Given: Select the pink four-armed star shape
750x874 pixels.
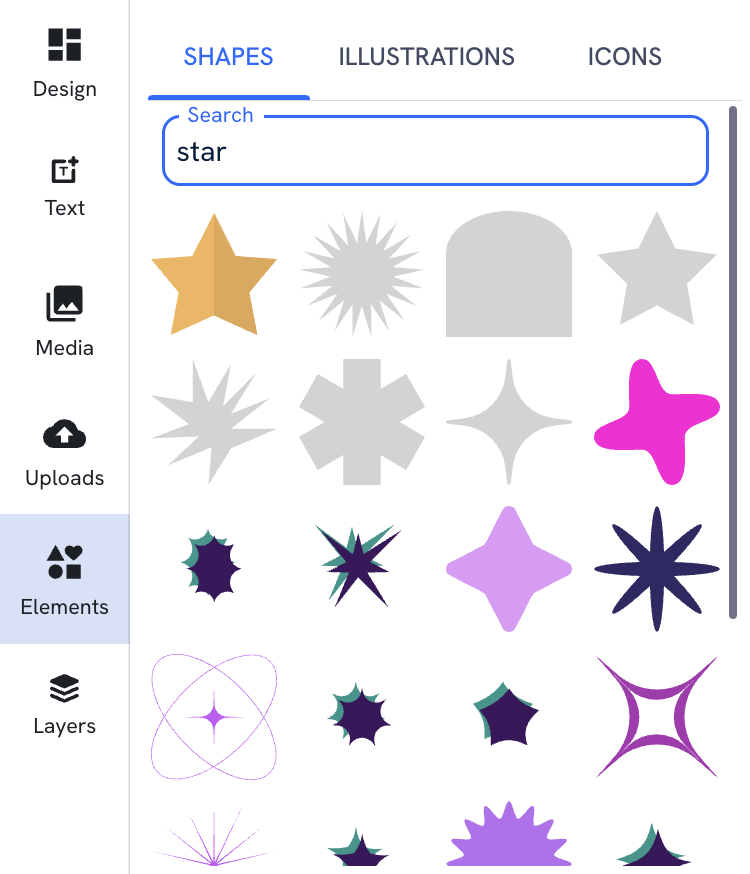Looking at the screenshot, I should (x=656, y=422).
